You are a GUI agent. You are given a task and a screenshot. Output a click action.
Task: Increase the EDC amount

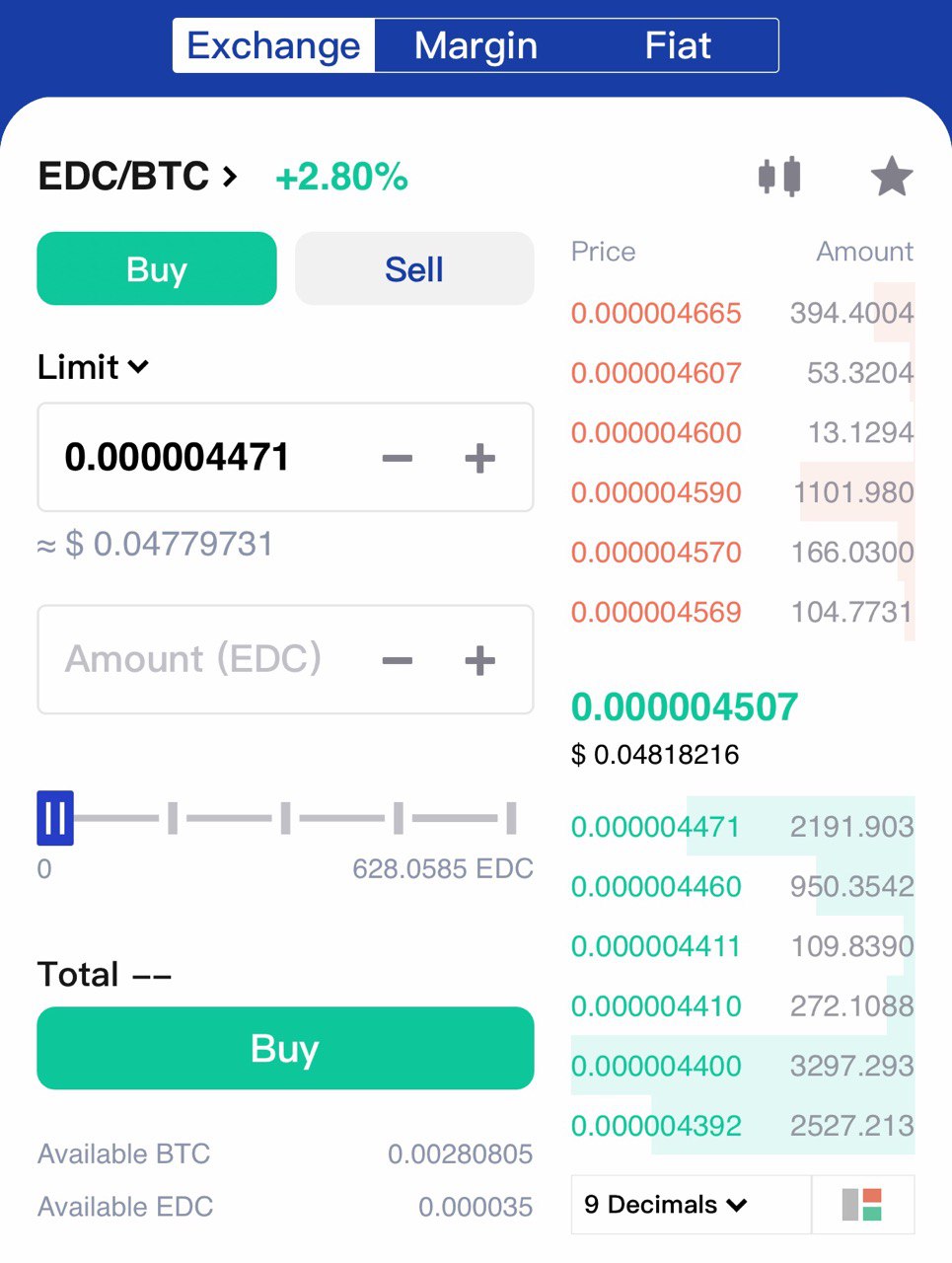pyautogui.click(x=479, y=660)
